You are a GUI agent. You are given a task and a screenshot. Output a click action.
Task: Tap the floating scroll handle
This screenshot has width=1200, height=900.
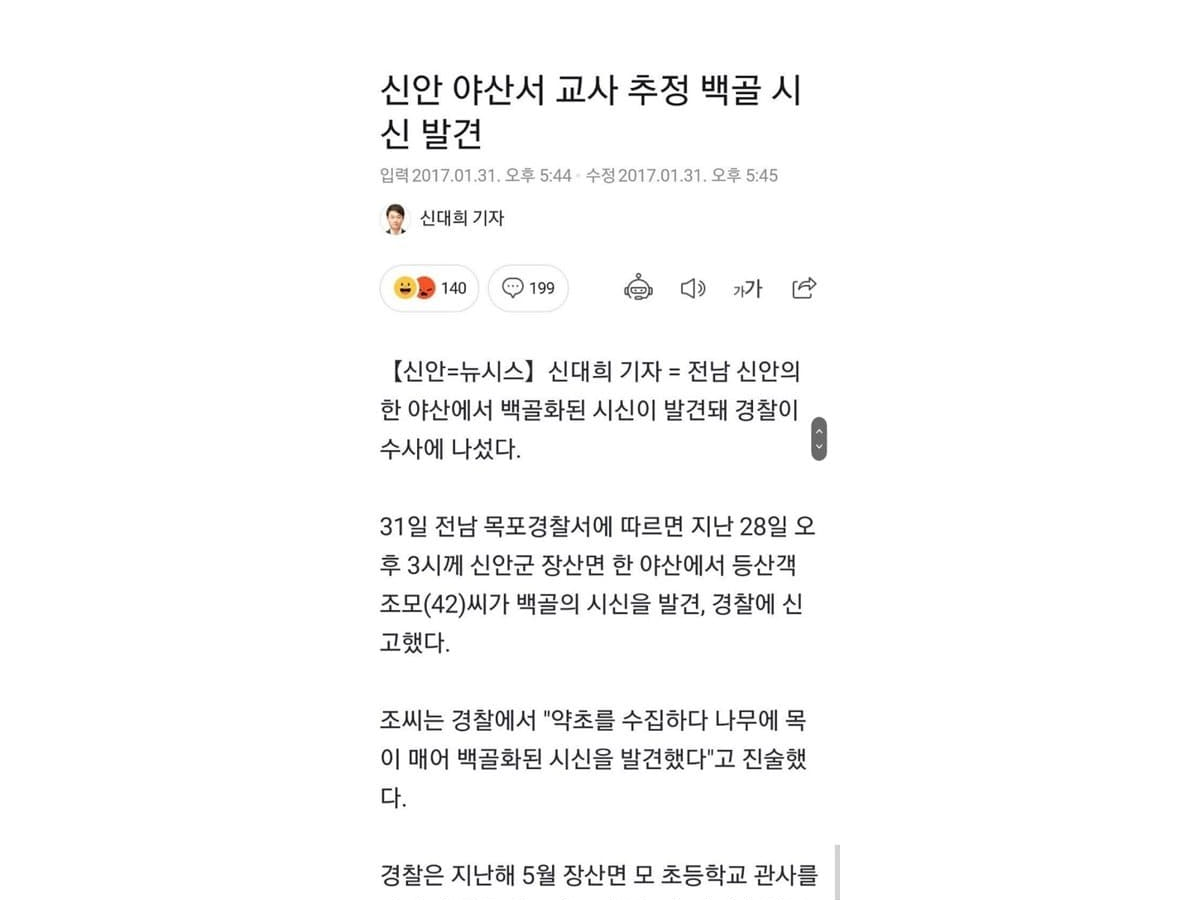coord(819,438)
